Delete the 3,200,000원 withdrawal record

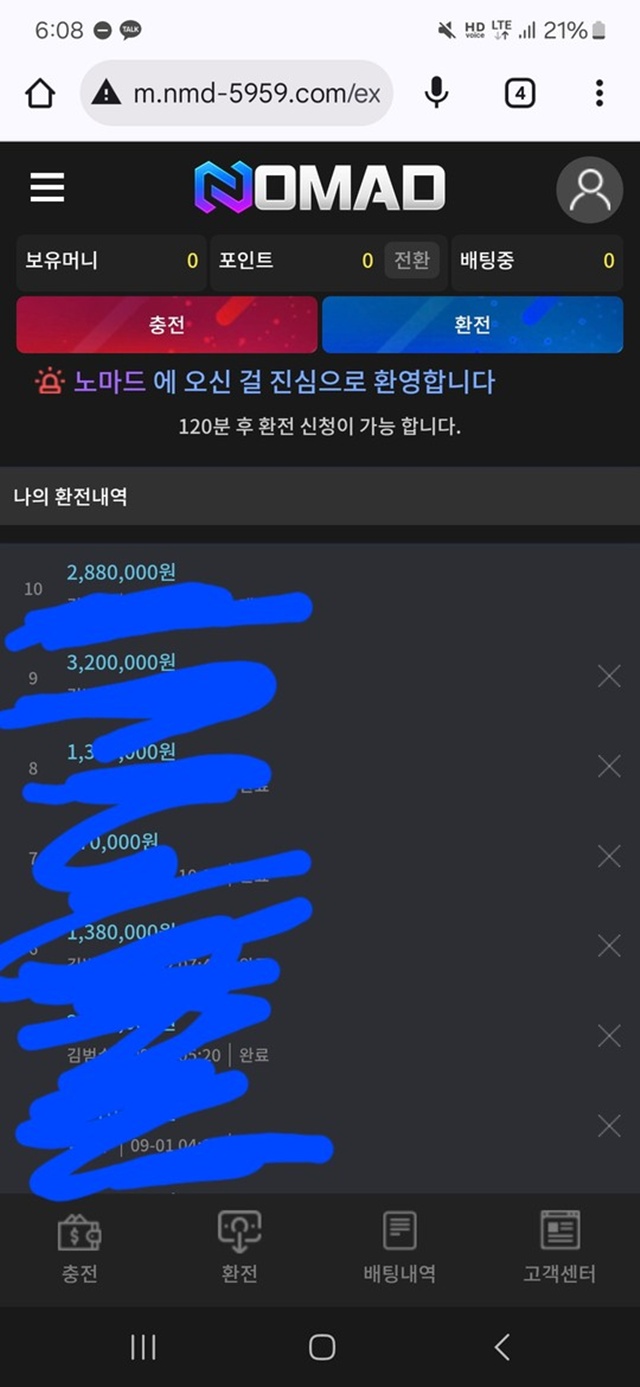(x=609, y=677)
